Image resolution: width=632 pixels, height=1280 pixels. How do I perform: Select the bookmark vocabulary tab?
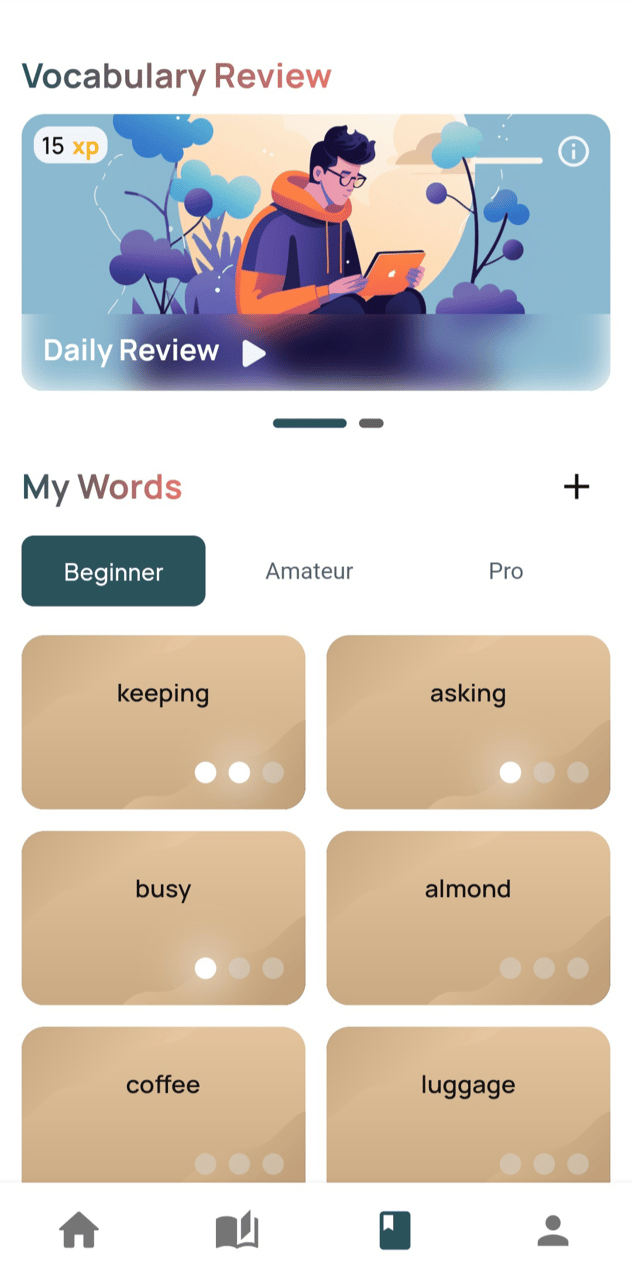pos(395,1230)
